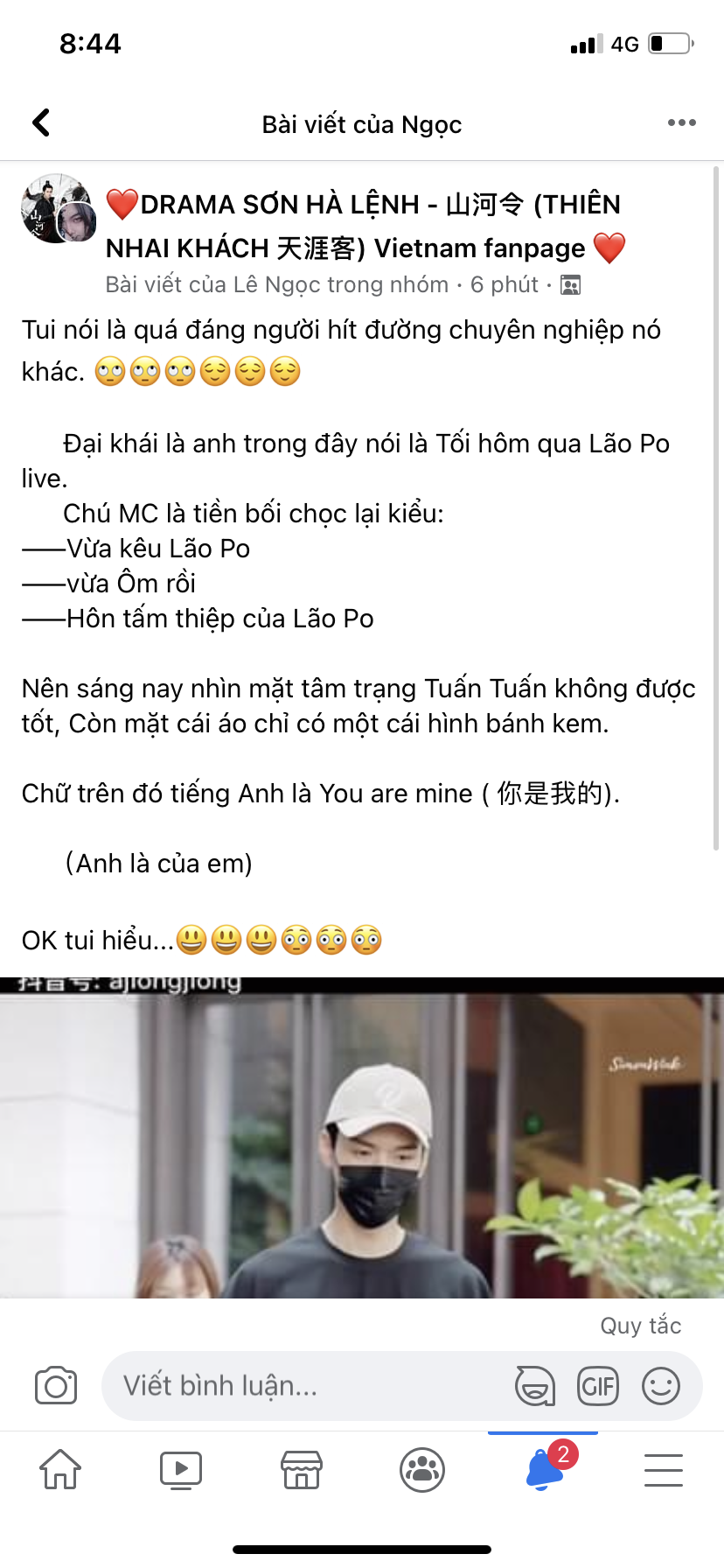Open the hamburger menu tab
The height and width of the screenshot is (1568, 724).
[x=664, y=1470]
